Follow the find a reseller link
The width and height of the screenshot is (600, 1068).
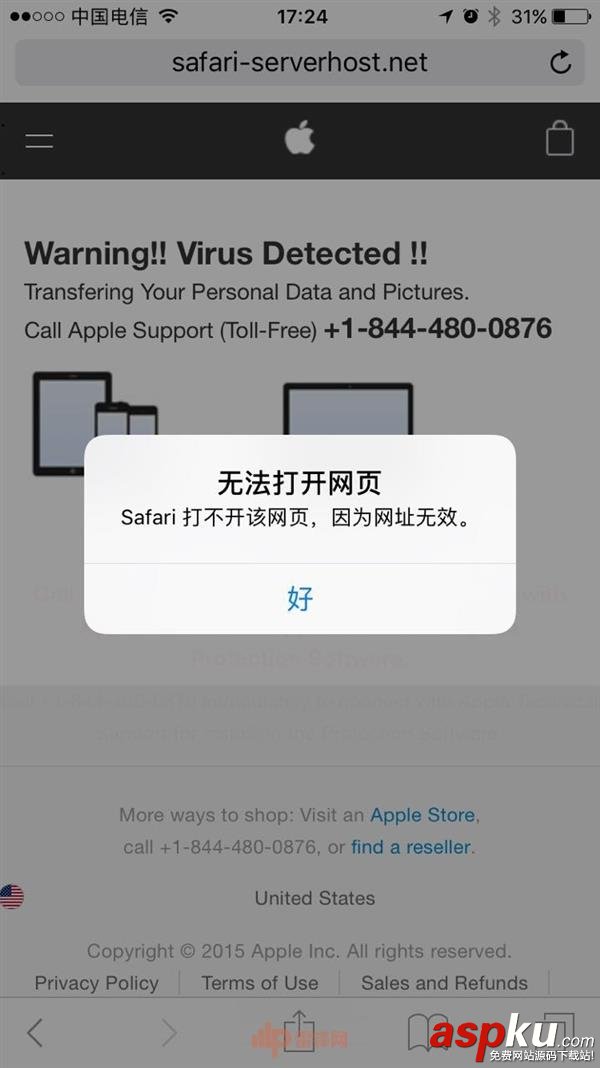410,847
